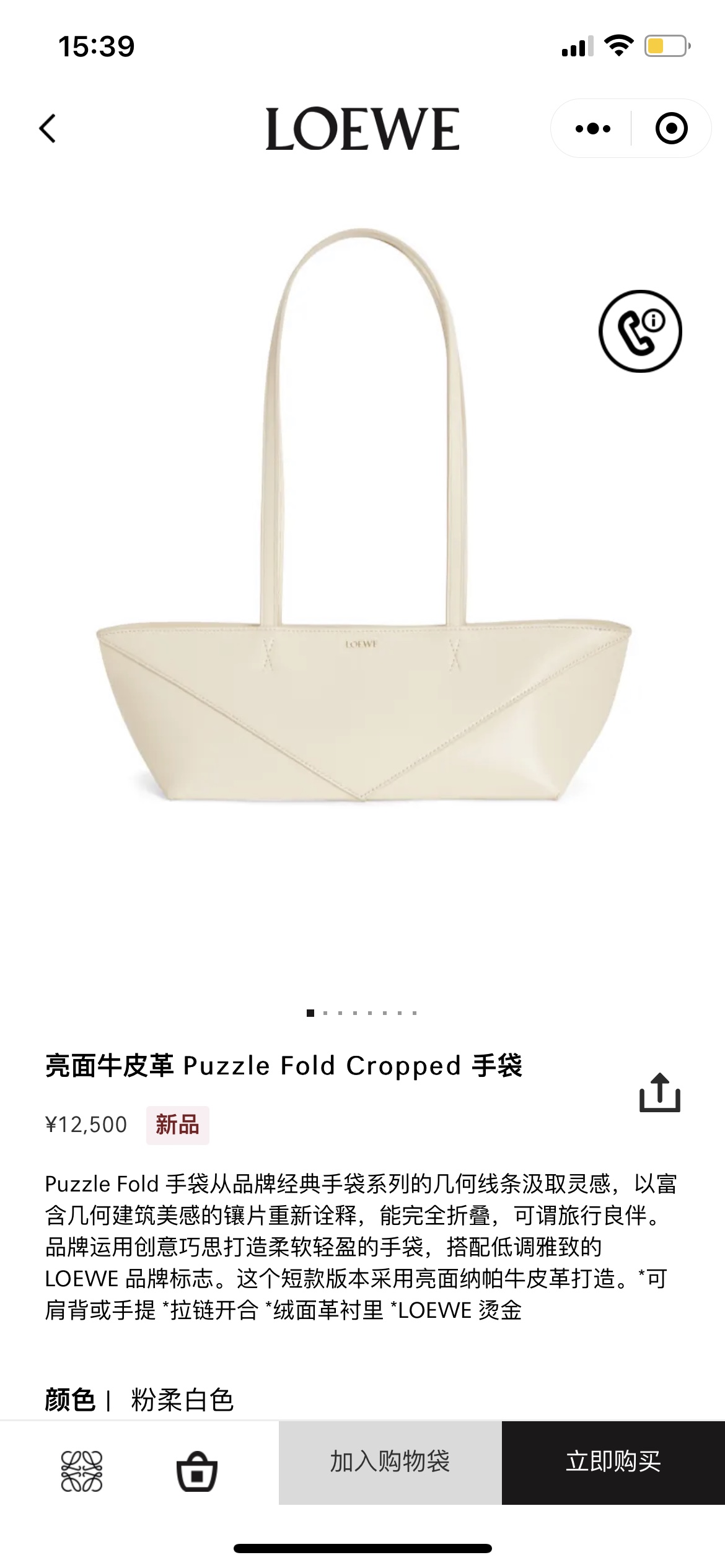This screenshot has height=1568, width=725.
Task: Close the mini program with the circle button
Action: (x=671, y=129)
